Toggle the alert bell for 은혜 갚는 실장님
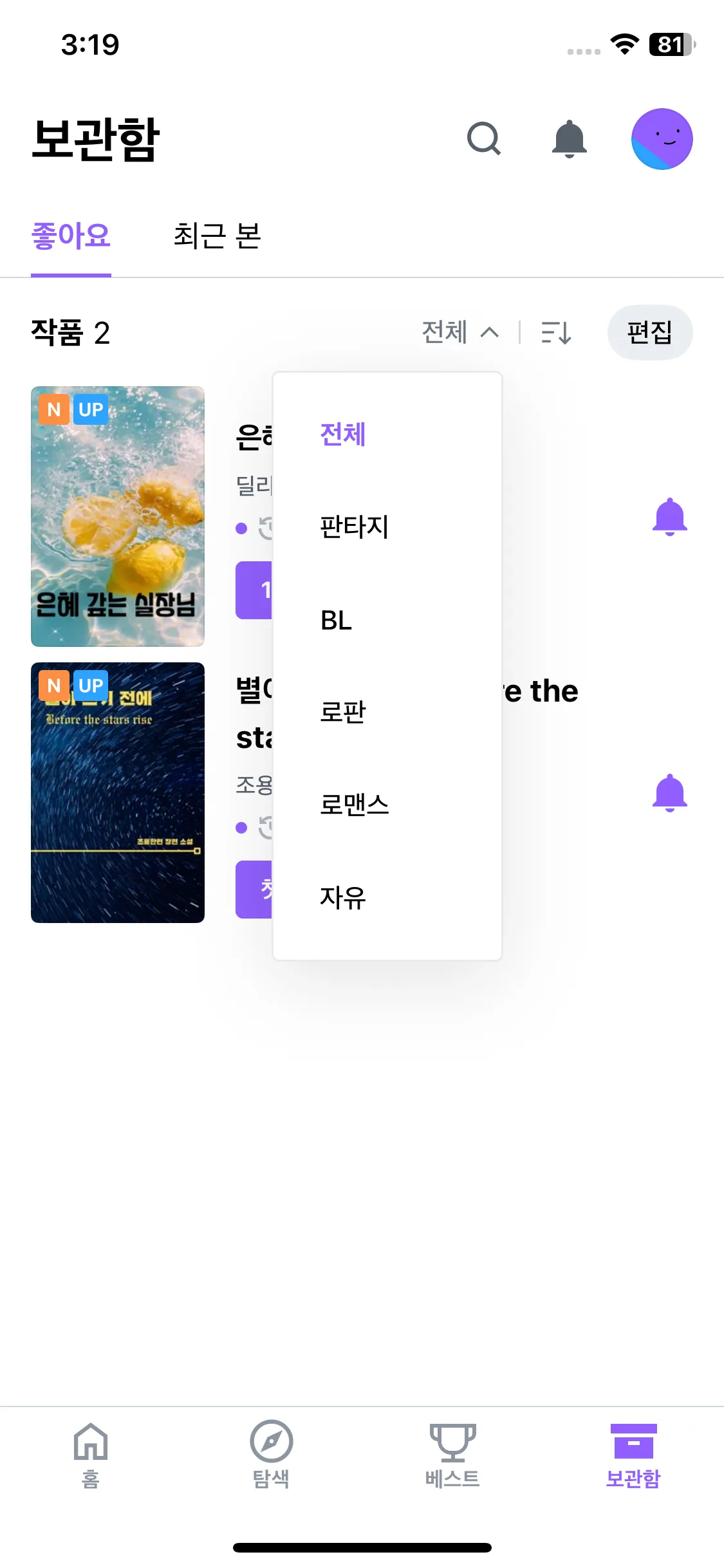Viewport: 724px width, 1568px height. (669, 517)
